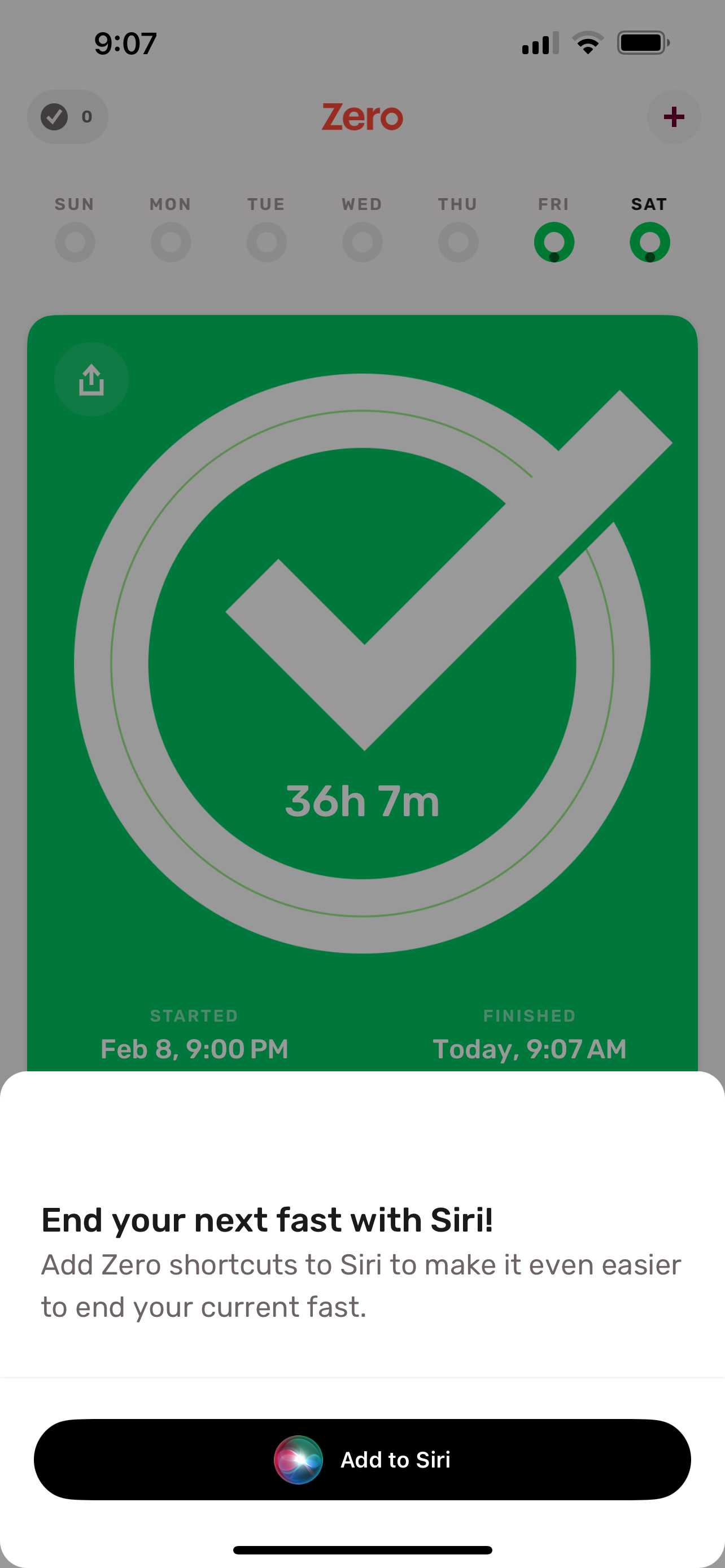Edit the Finished time Today, 9:07 AM
Viewport: 725px width, 1568px height.
coord(529,1048)
